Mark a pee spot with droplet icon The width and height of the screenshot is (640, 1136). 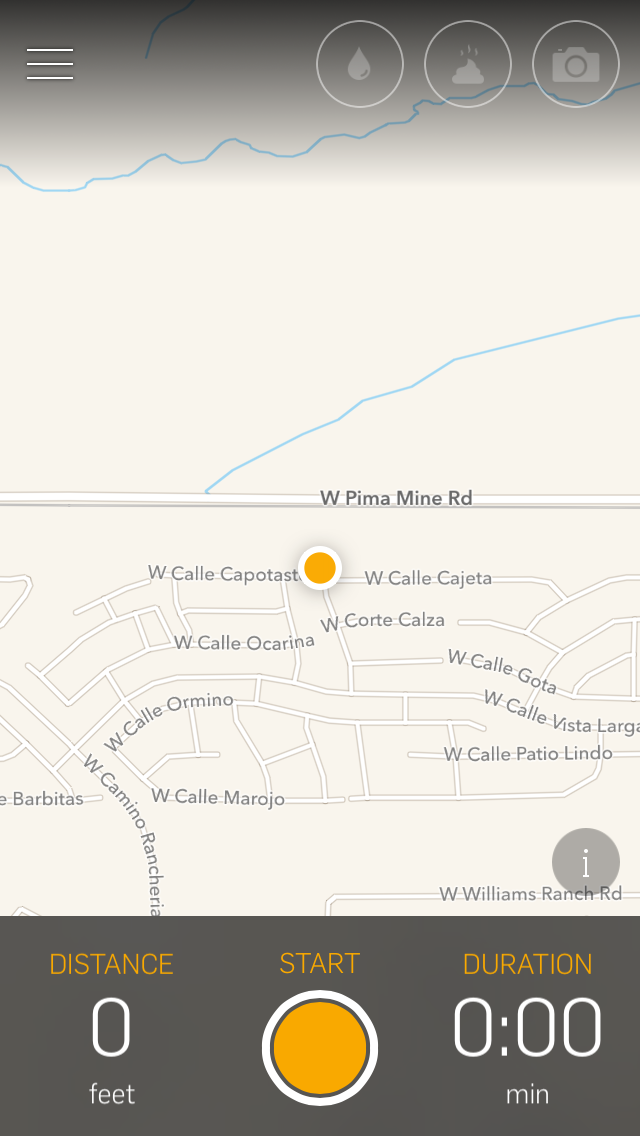coord(360,64)
